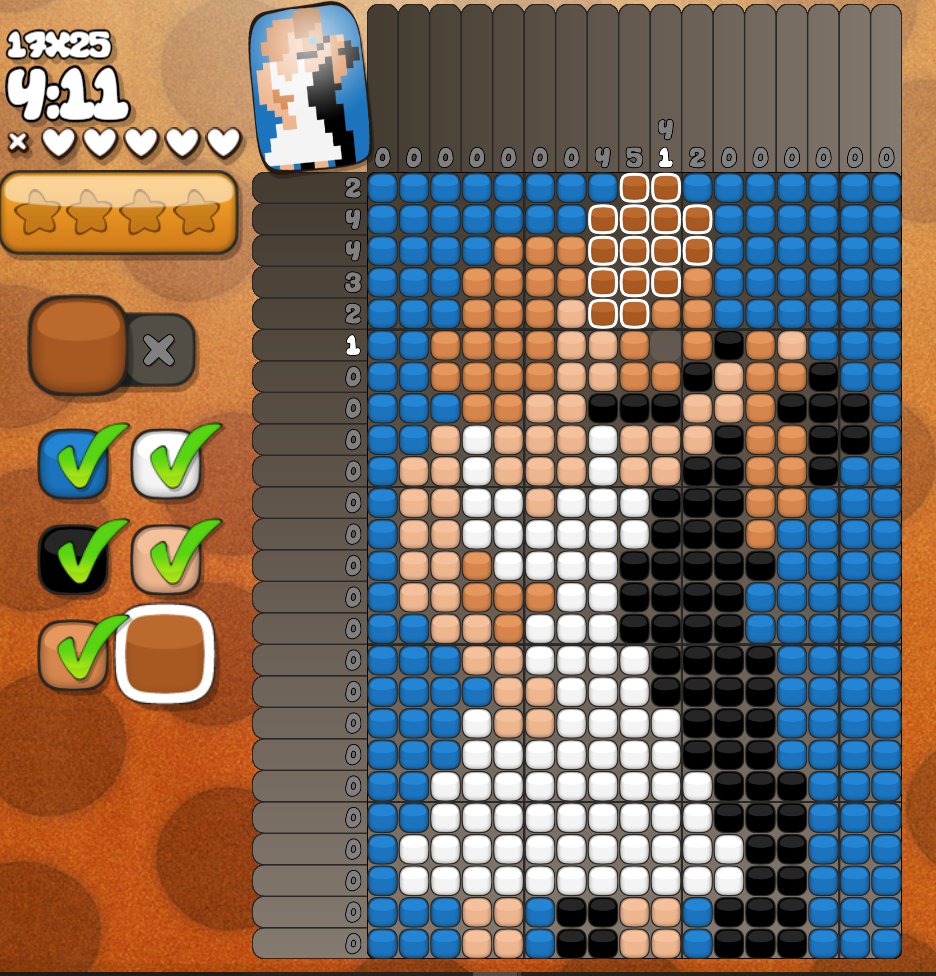Image resolution: width=936 pixels, height=976 pixels.
Task: Pick the completed orange-brown swatch
Action: pos(73,654)
